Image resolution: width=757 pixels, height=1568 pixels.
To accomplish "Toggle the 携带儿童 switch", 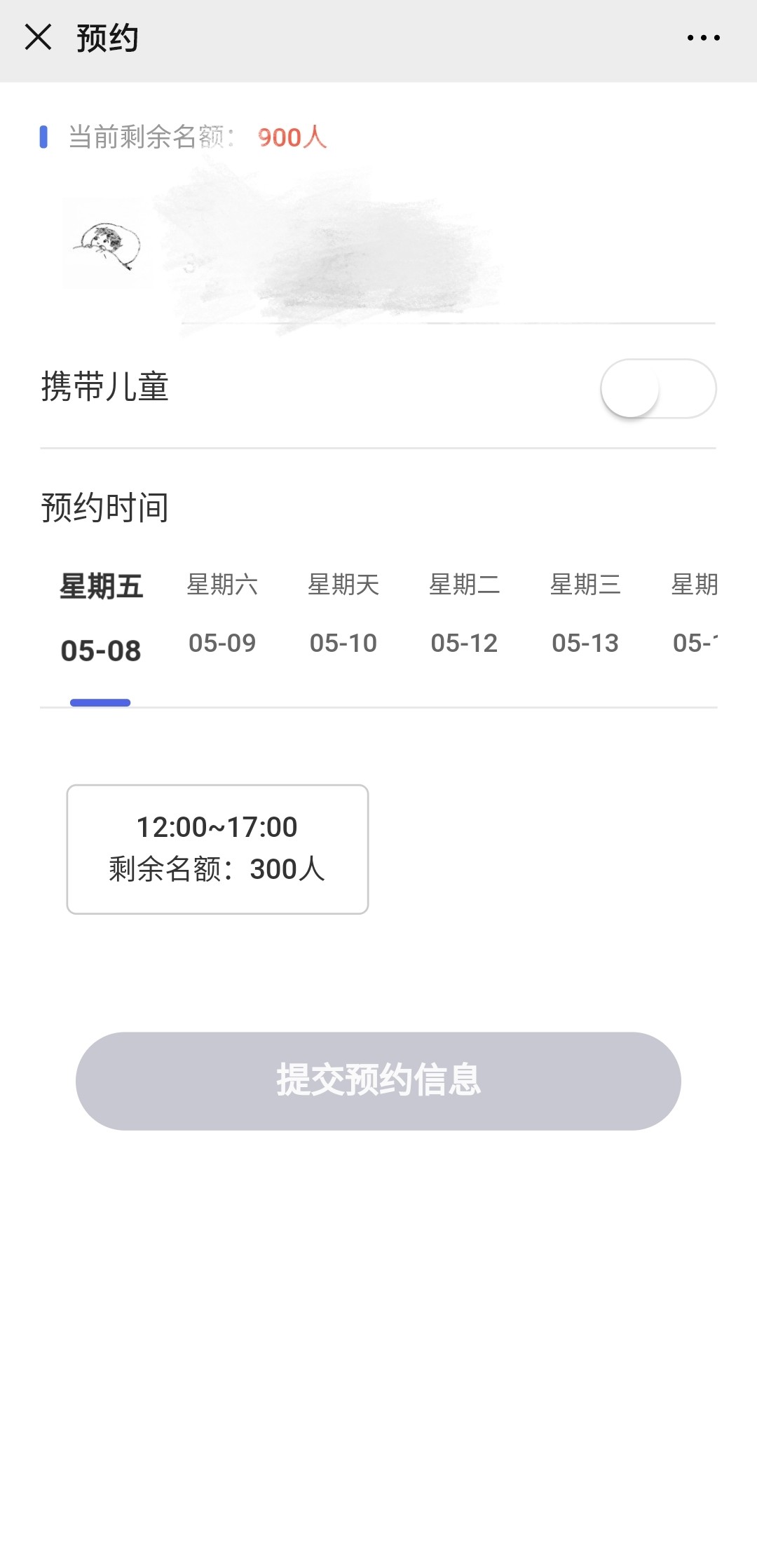I will click(658, 388).
